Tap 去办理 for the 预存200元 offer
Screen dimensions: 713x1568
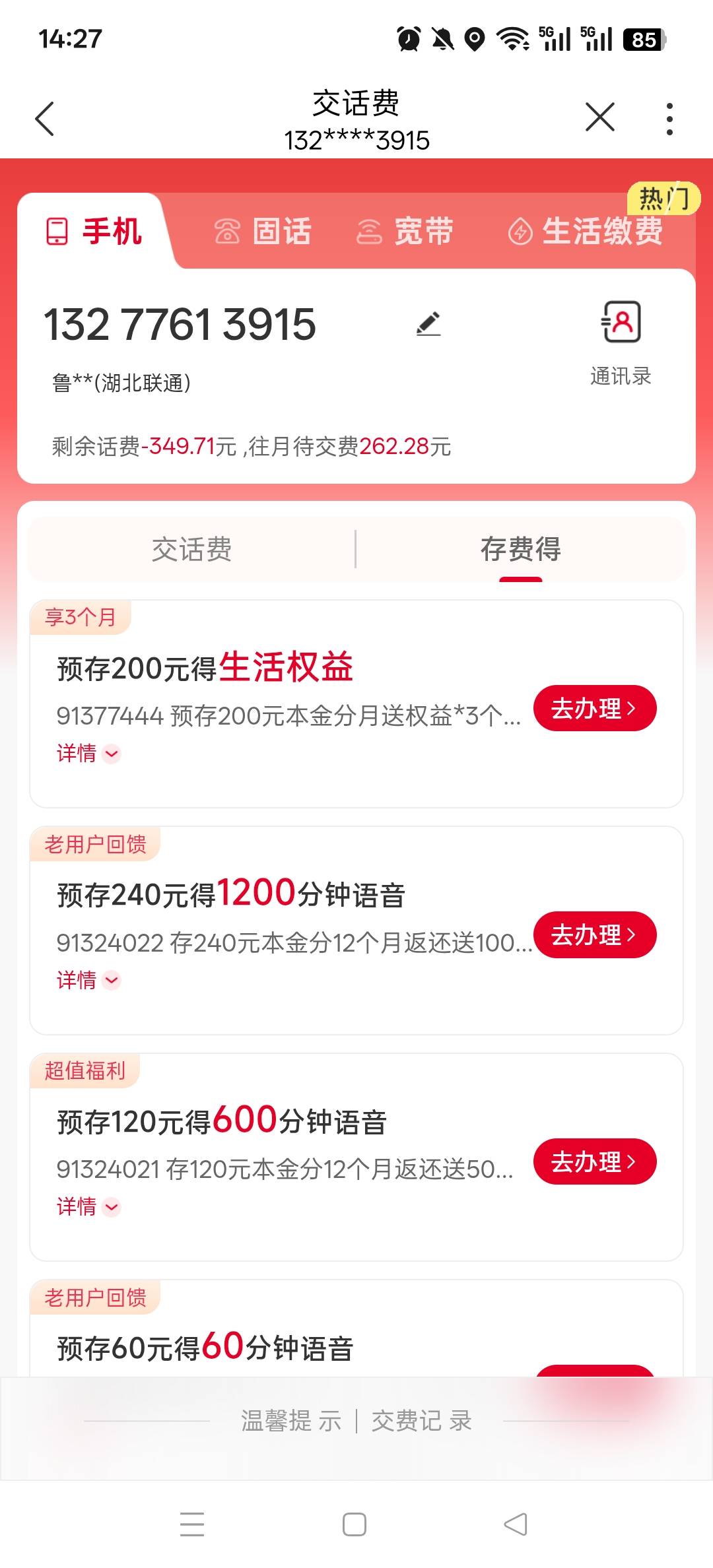pyautogui.click(x=595, y=709)
